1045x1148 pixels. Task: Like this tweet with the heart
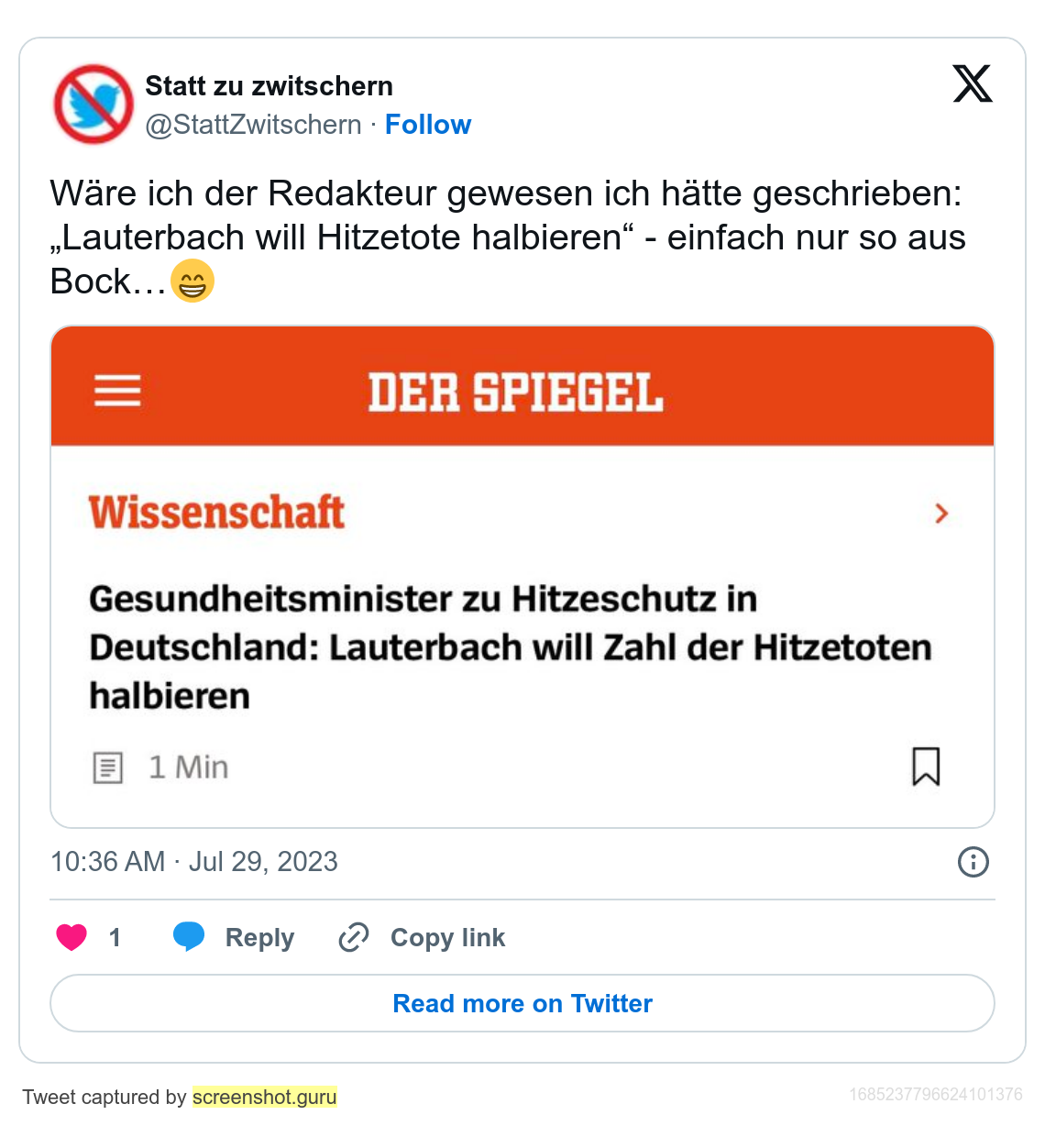pos(72,937)
